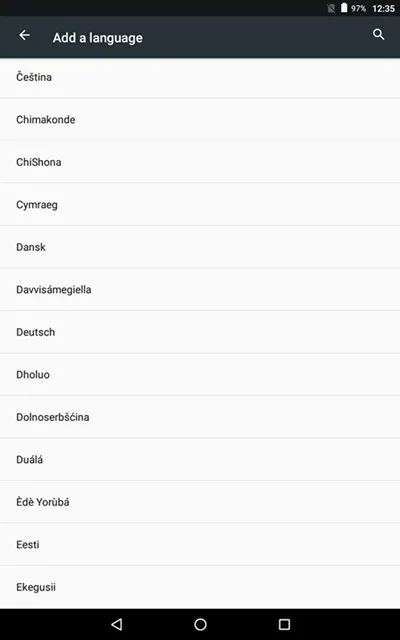
Task: Select the Dolnoserbšćina row
Action: [x=200, y=417]
